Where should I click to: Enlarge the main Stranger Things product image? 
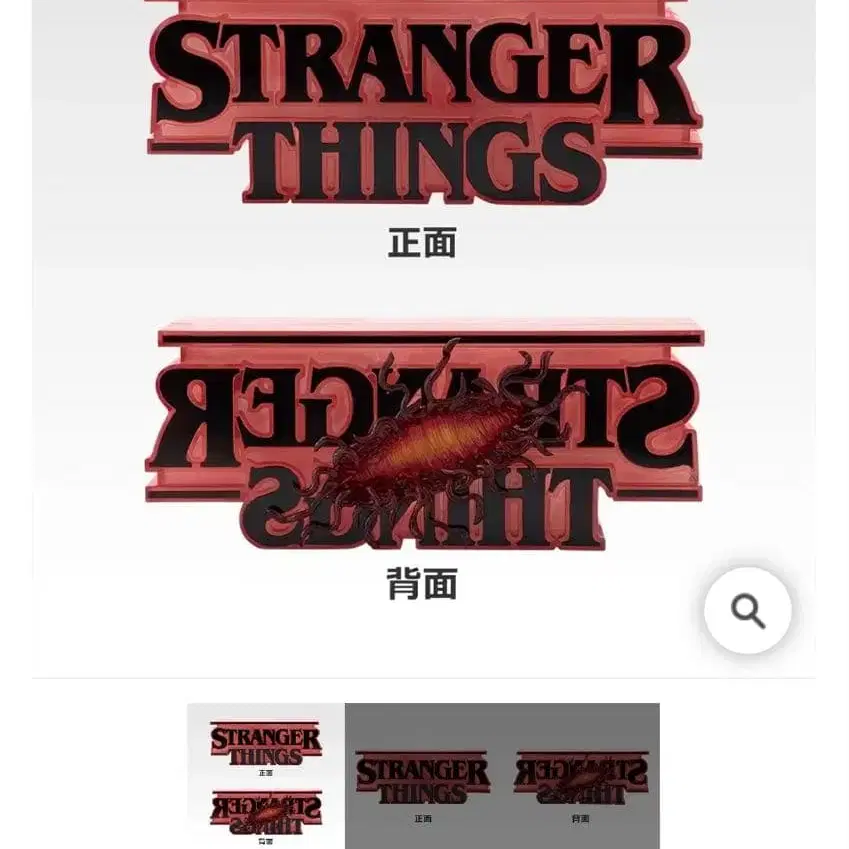coord(424,336)
